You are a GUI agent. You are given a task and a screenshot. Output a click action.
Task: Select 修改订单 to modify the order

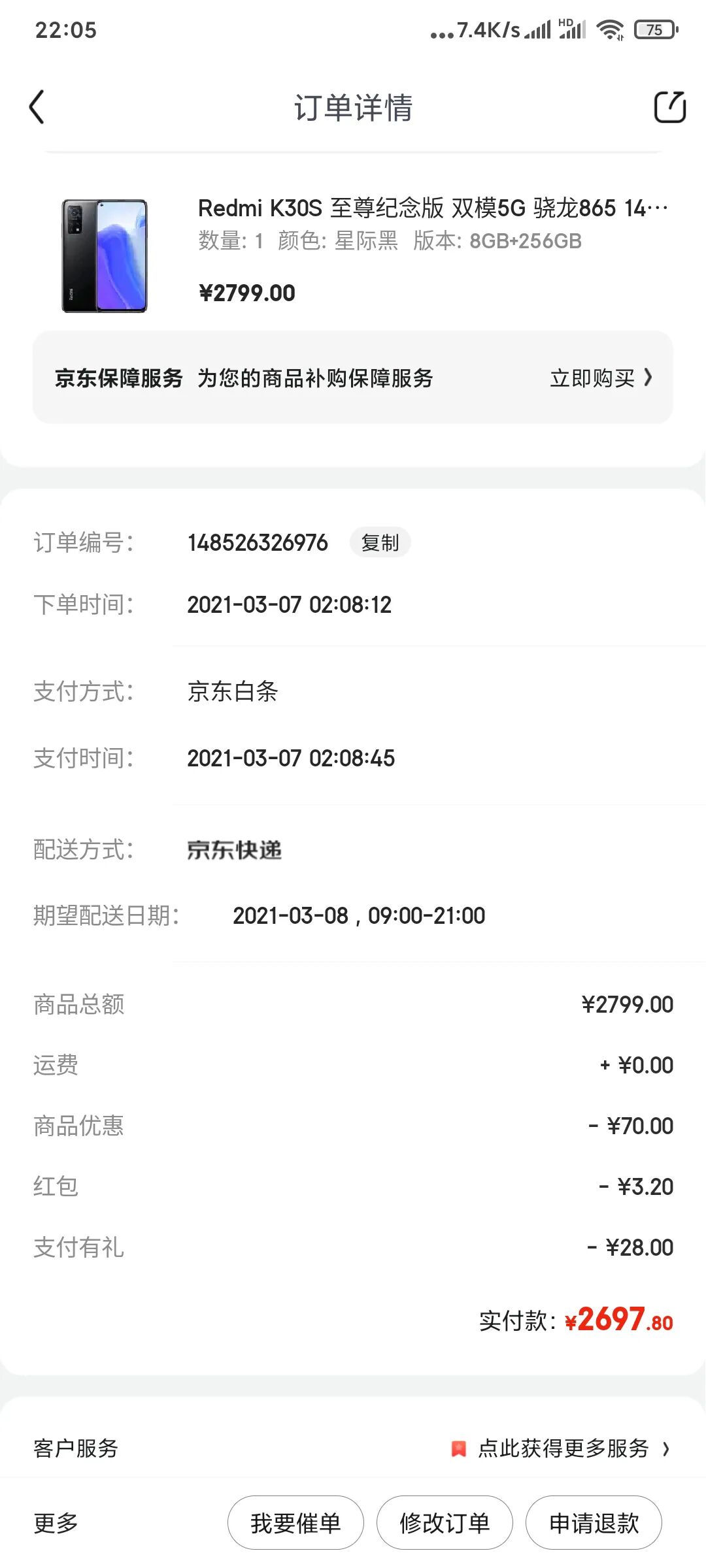click(x=445, y=1523)
